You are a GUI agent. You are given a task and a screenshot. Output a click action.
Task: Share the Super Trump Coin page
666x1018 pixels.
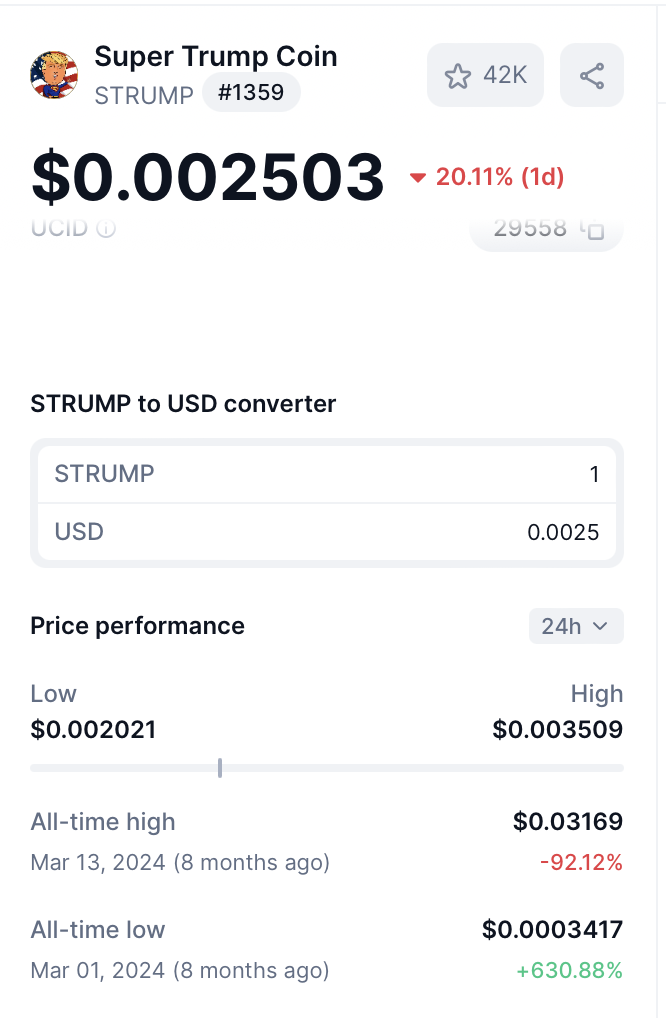tap(592, 75)
